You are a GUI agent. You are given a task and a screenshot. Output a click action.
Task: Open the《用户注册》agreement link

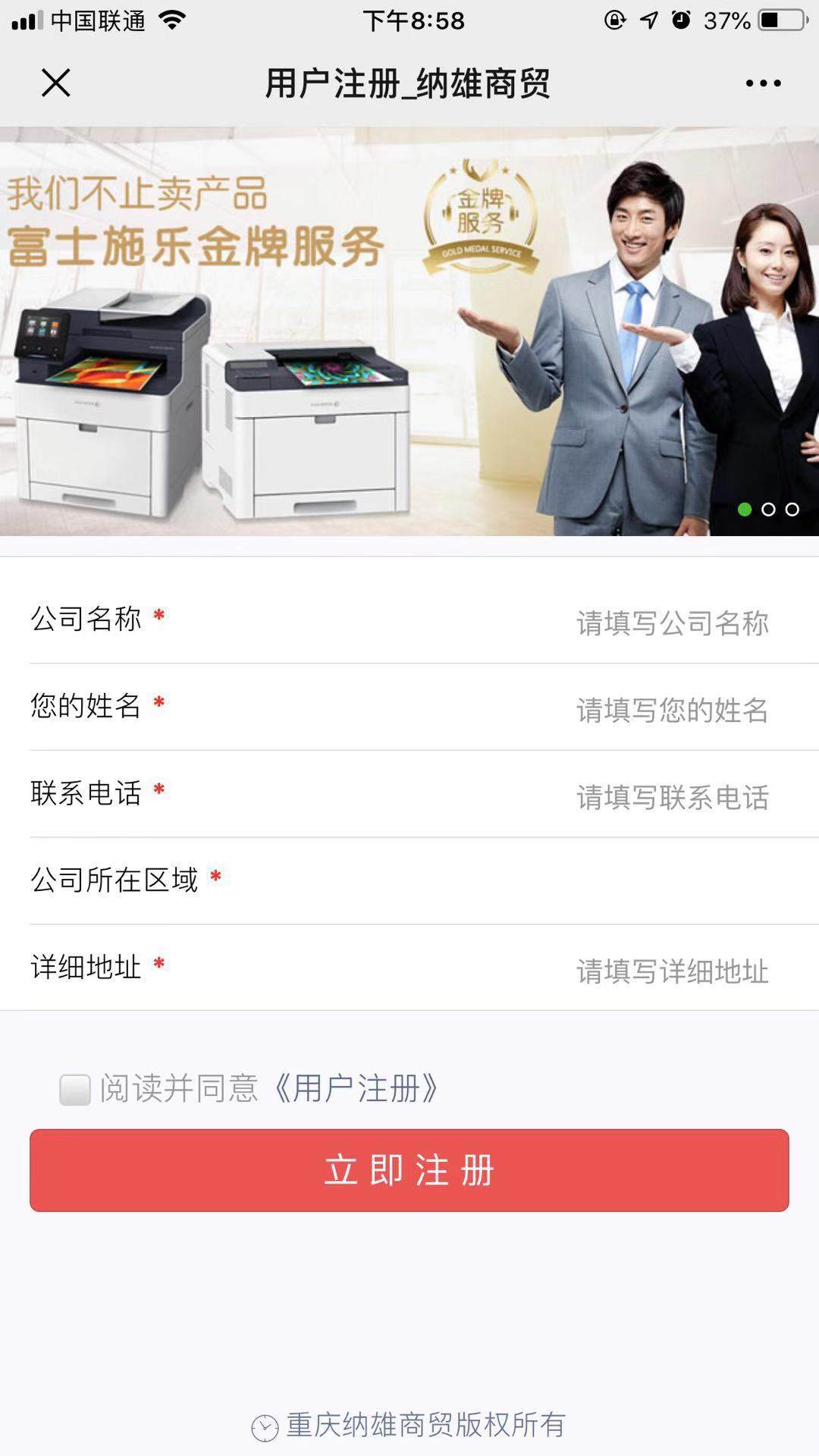point(355,1088)
